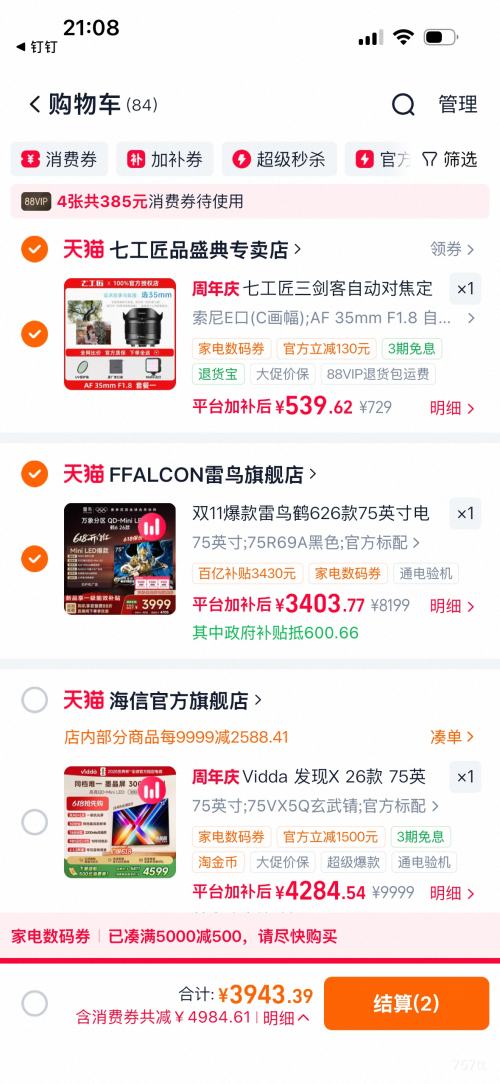Uncheck the 雷鸟鹤6 75英寸 TV item
The height and width of the screenshot is (1084, 500).
tap(35, 559)
